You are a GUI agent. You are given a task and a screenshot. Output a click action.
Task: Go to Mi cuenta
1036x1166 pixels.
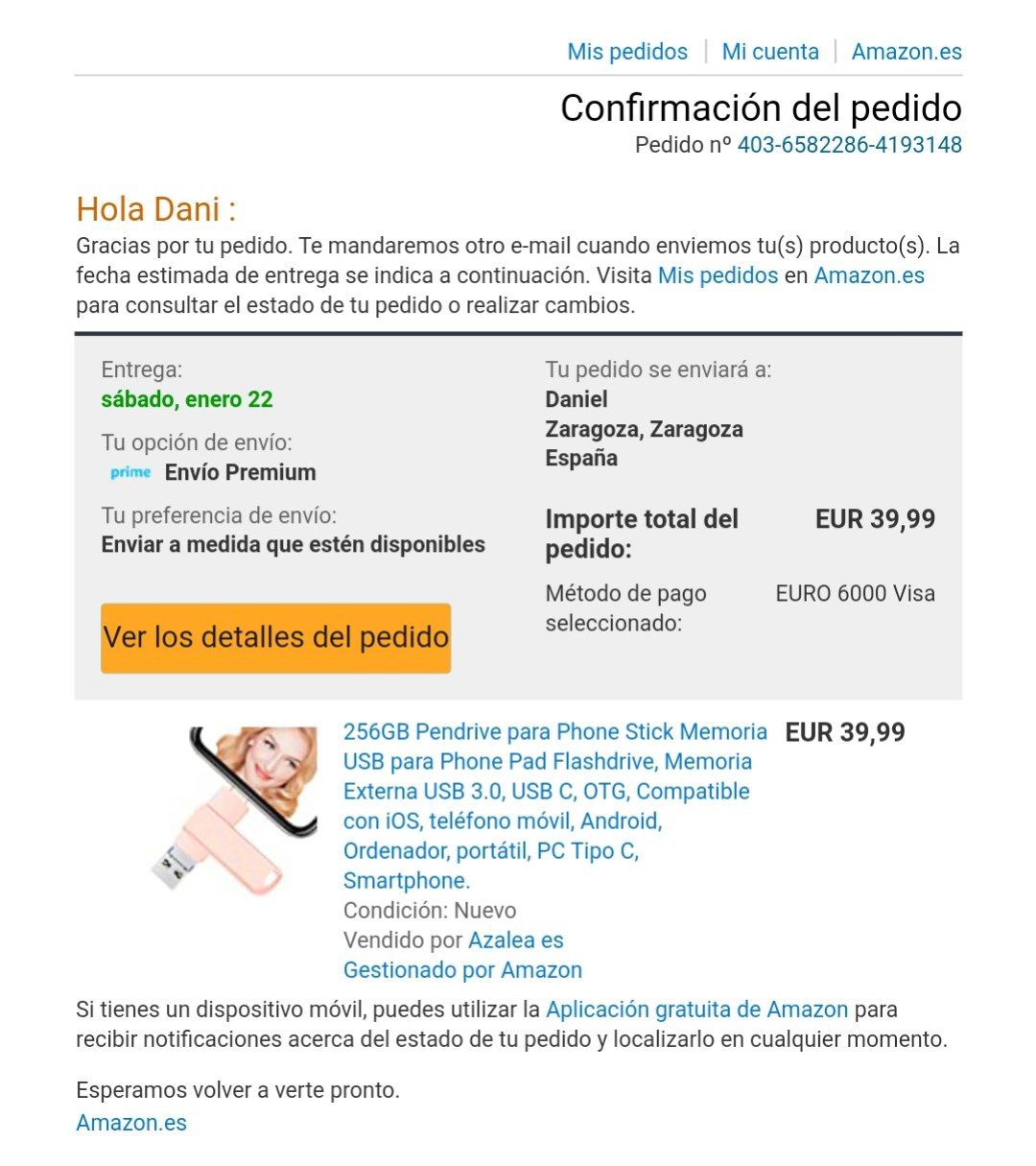pos(770,52)
